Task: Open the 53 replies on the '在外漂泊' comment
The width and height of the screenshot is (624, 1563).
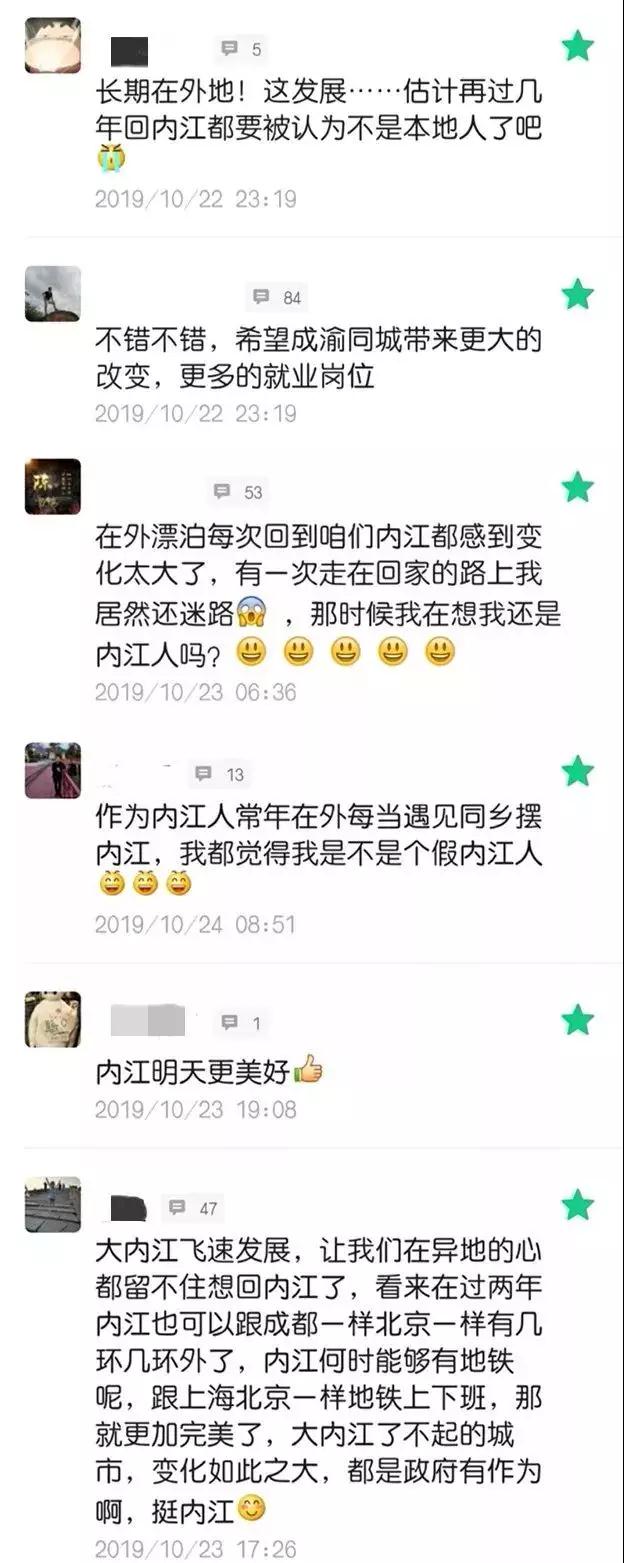Action: tap(238, 491)
